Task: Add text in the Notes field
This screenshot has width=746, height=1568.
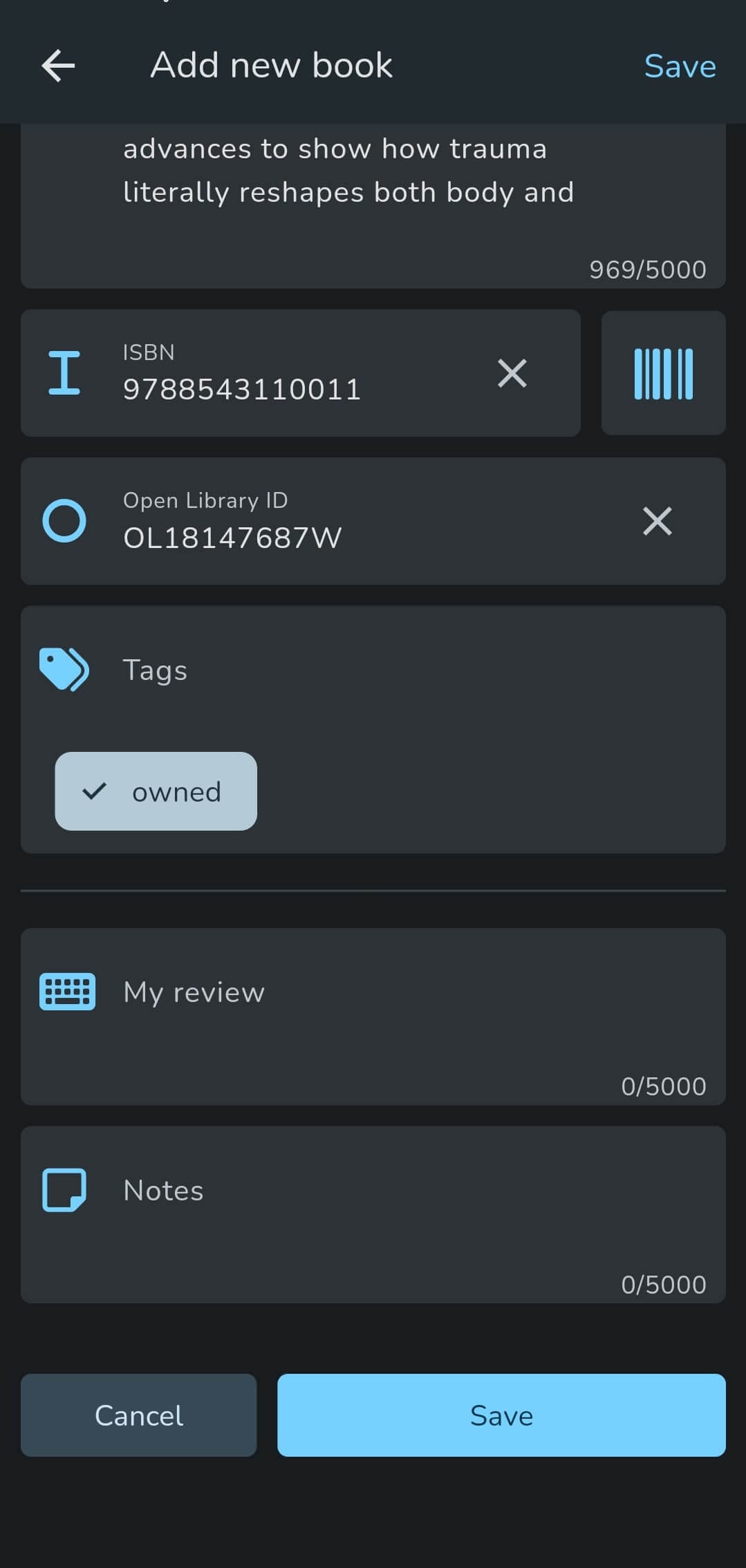Action: pos(373,1213)
